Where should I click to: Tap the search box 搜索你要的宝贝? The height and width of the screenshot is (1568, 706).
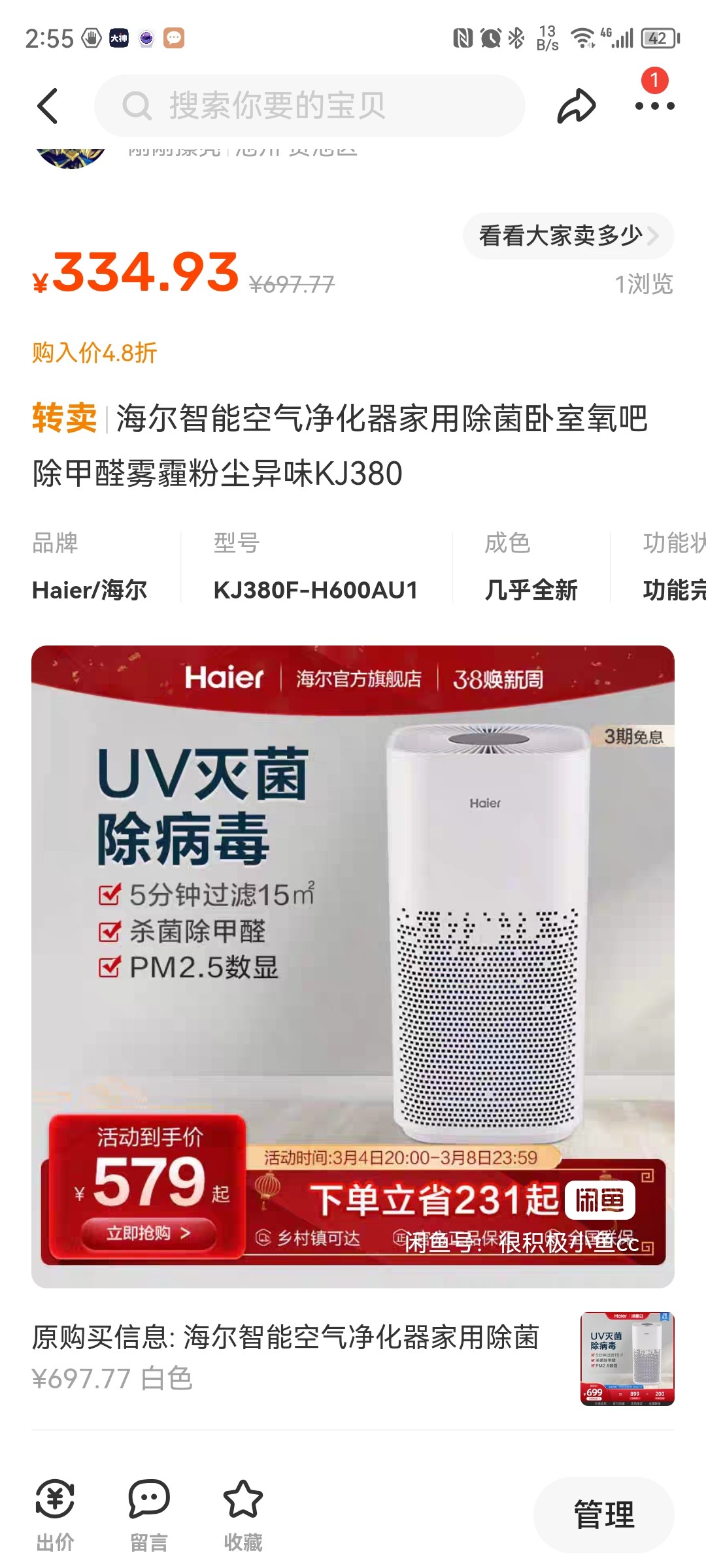click(310, 106)
